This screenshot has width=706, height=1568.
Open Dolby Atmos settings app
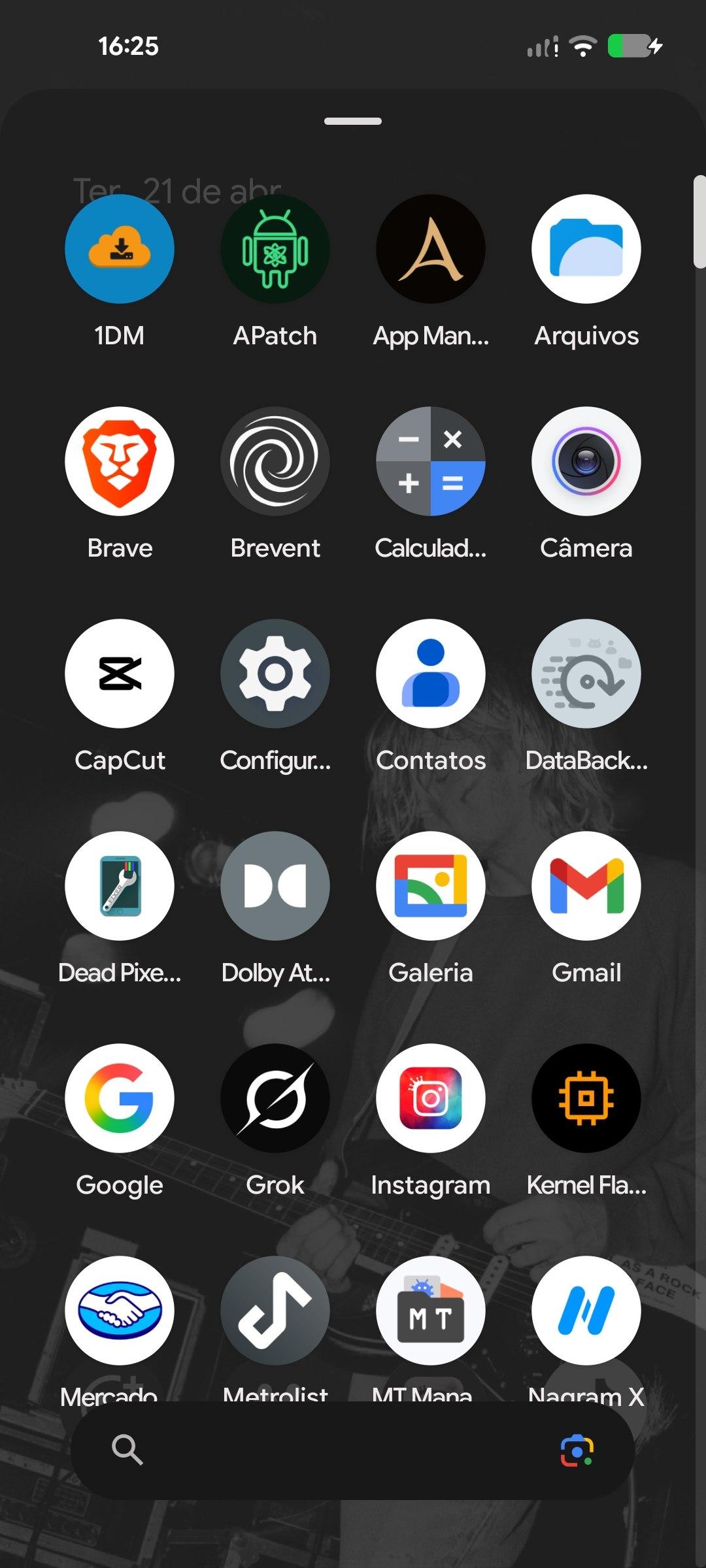click(275, 886)
